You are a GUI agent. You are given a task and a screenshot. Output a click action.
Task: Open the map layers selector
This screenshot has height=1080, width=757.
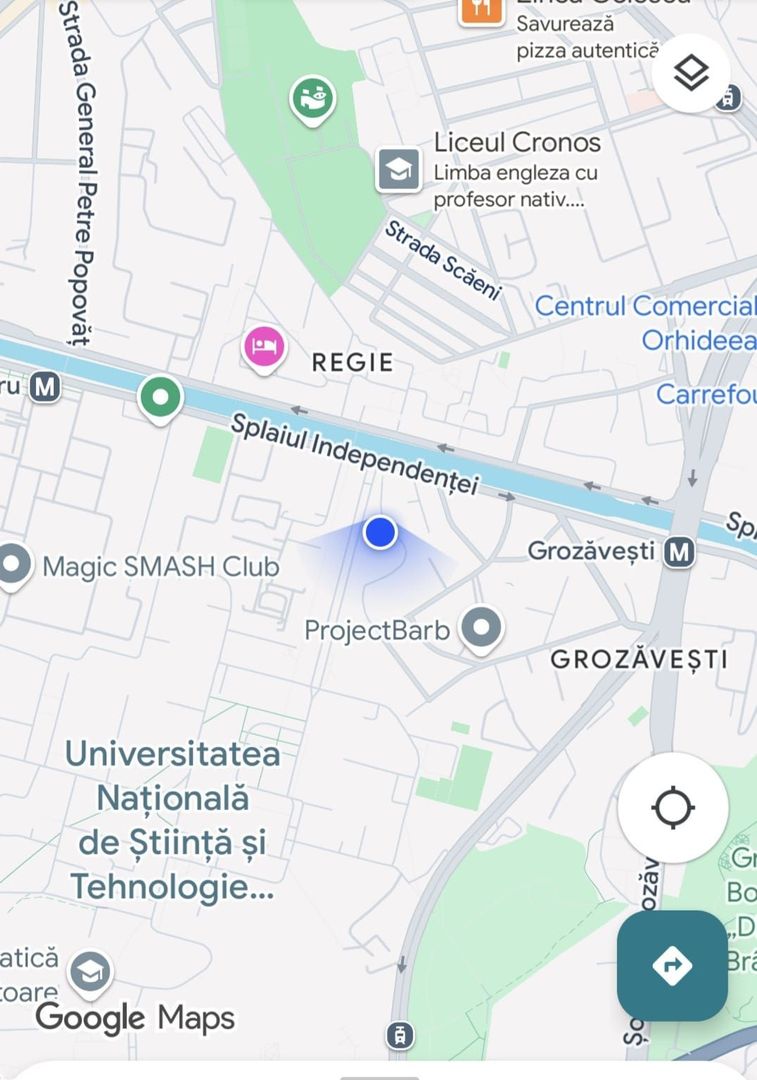(692, 71)
